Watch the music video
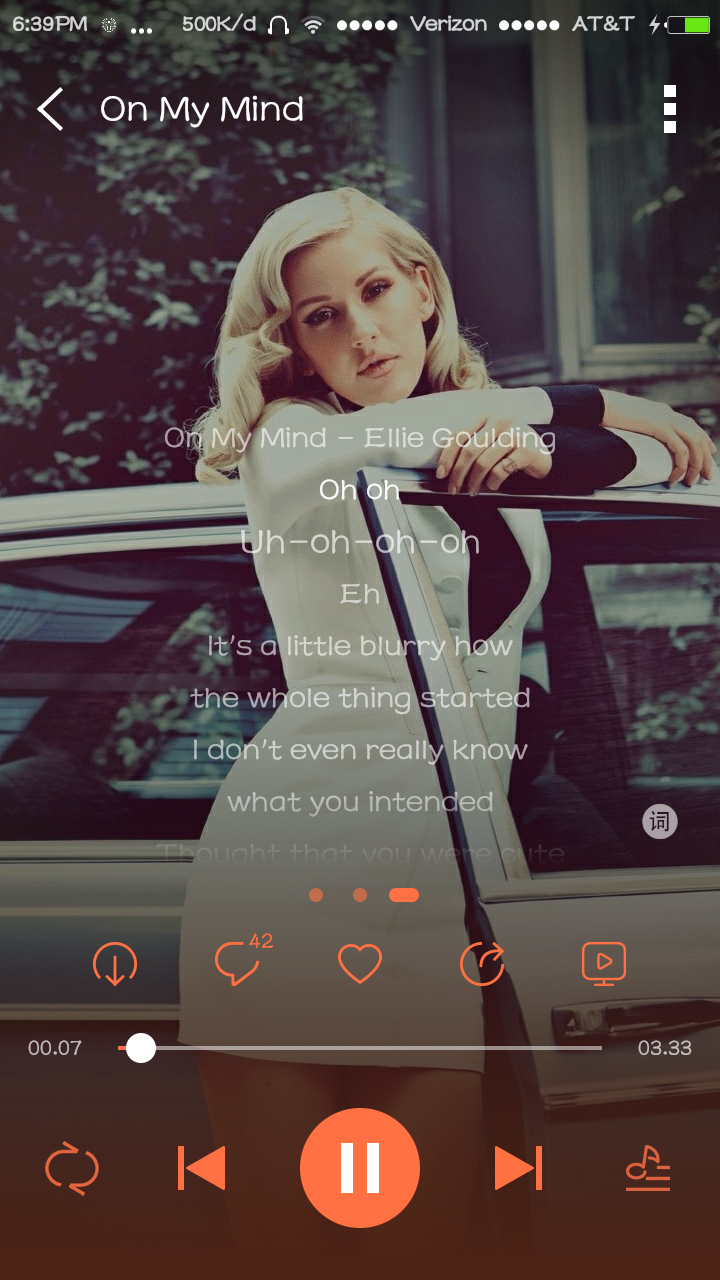720x1280 pixels. click(x=604, y=964)
